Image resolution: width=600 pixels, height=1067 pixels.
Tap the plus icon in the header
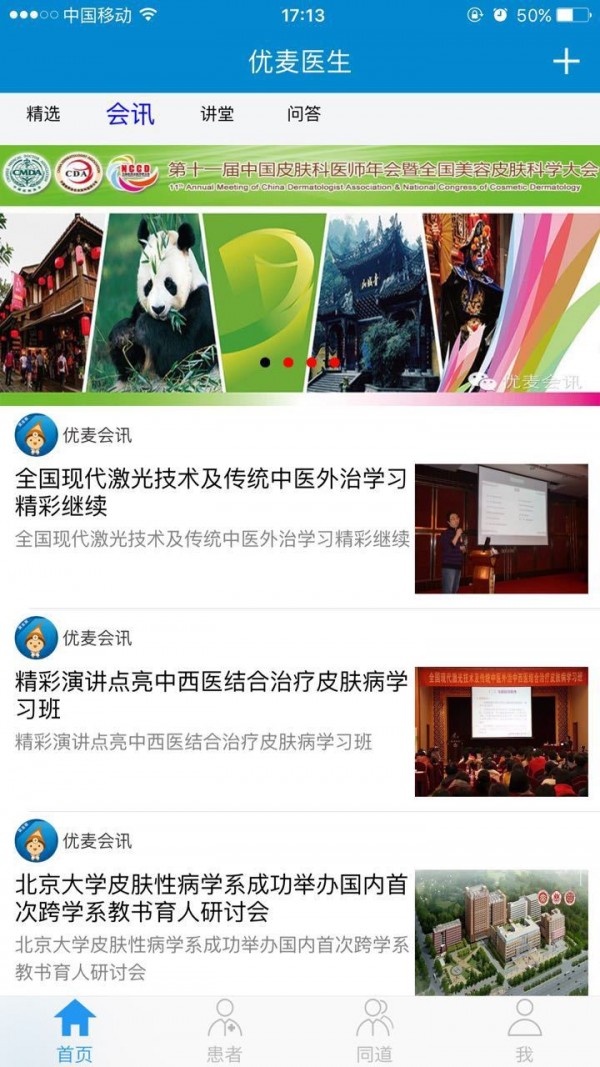566,61
